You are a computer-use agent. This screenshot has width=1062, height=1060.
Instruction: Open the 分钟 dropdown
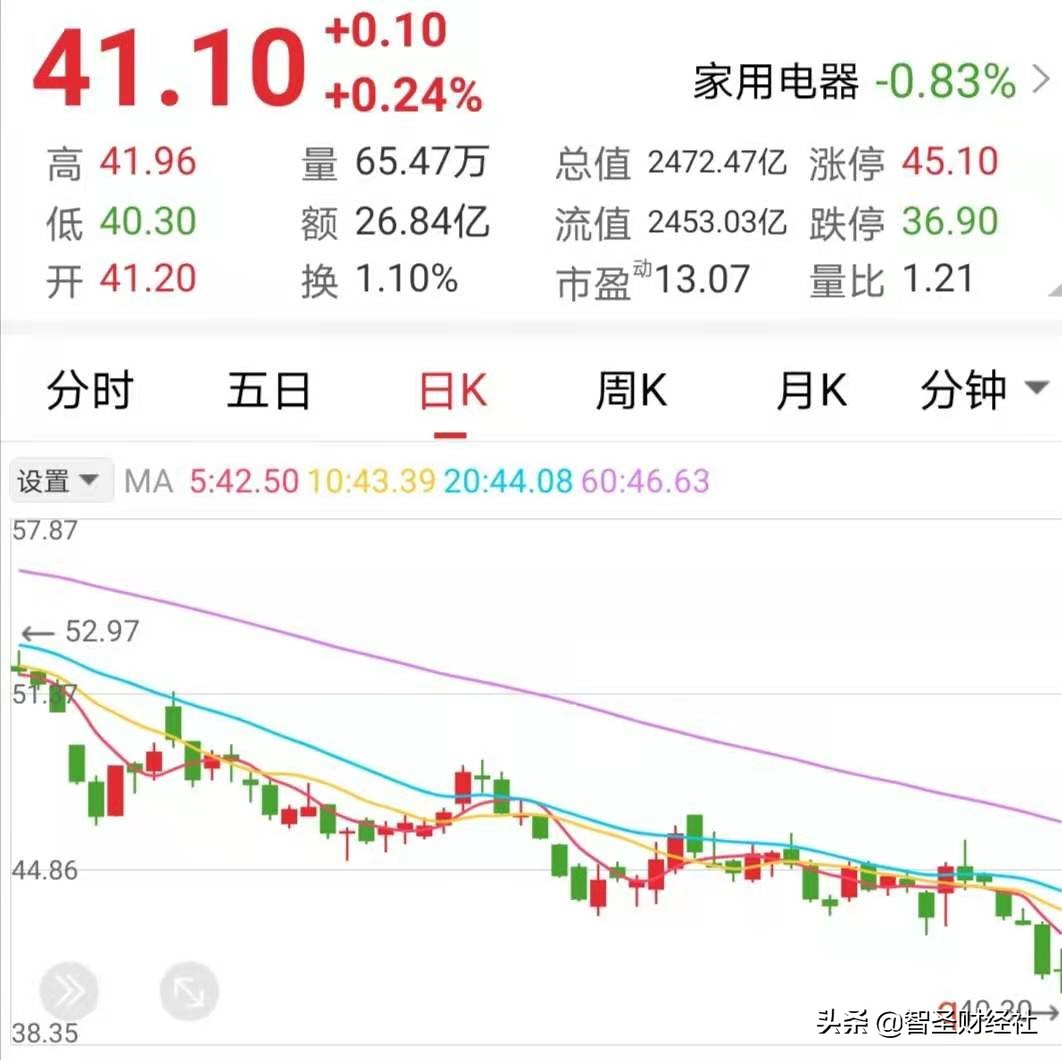coord(983,391)
